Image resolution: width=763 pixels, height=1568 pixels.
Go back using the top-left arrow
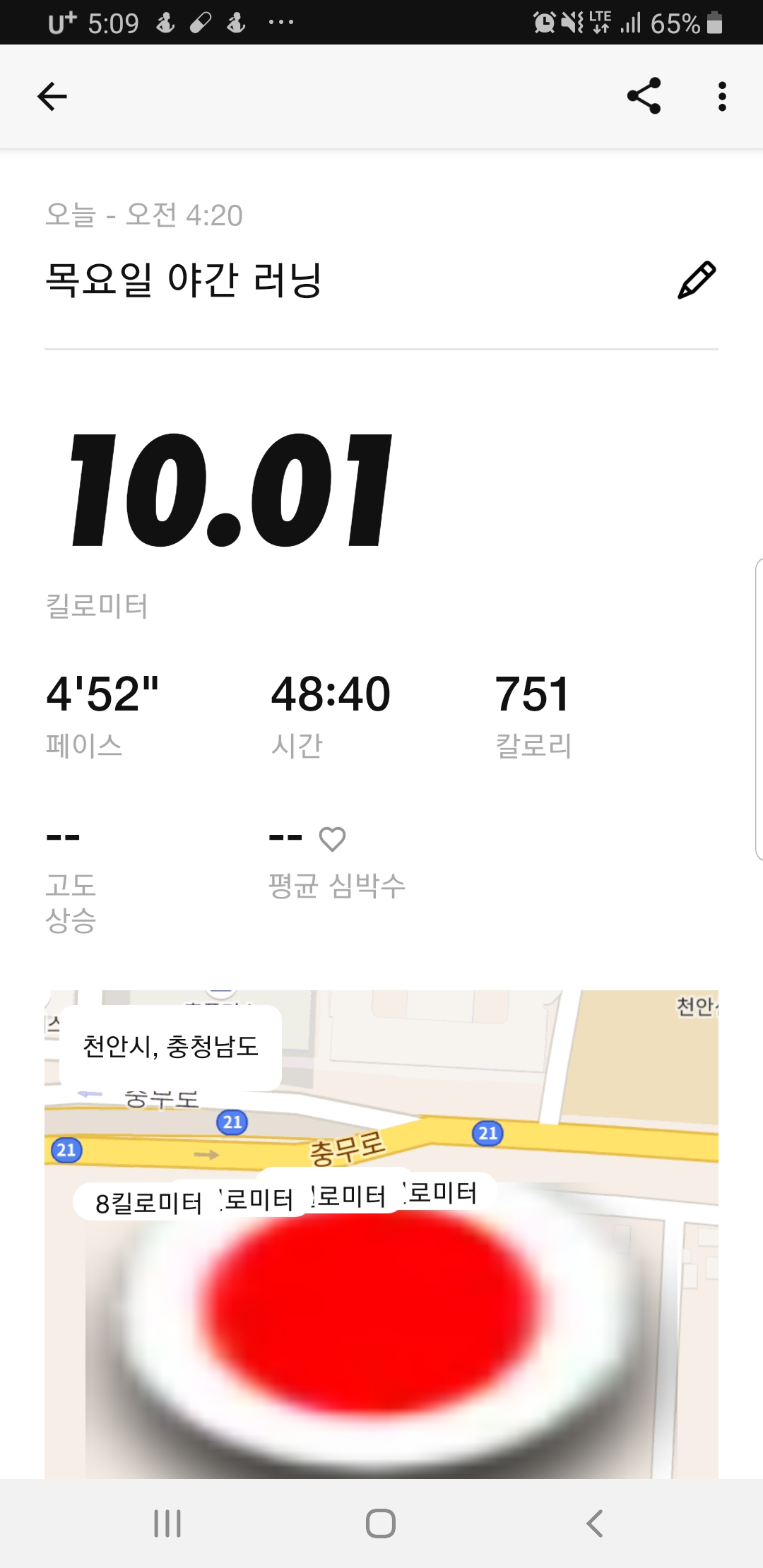point(52,97)
